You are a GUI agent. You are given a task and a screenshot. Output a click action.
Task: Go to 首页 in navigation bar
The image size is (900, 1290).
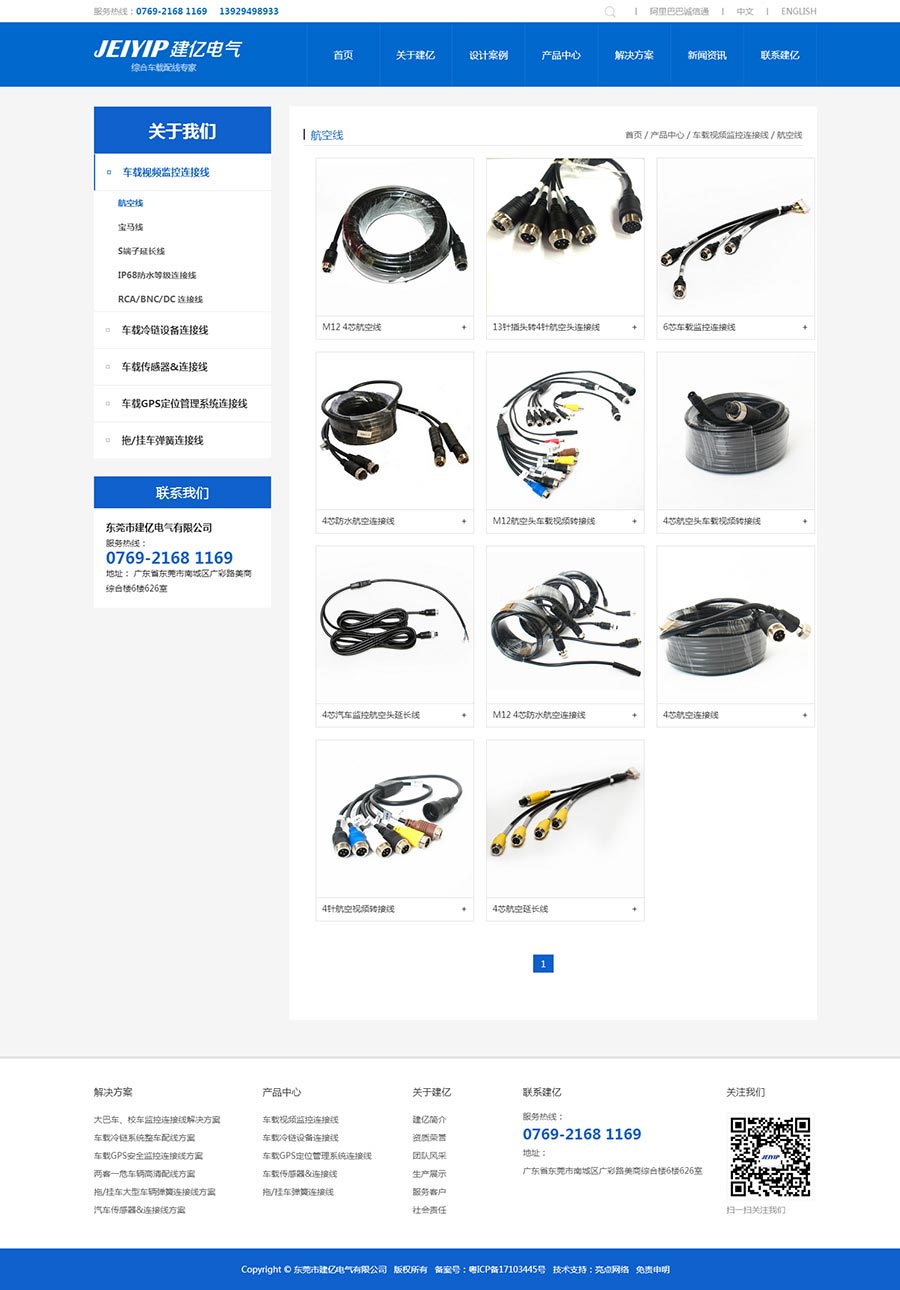point(343,55)
